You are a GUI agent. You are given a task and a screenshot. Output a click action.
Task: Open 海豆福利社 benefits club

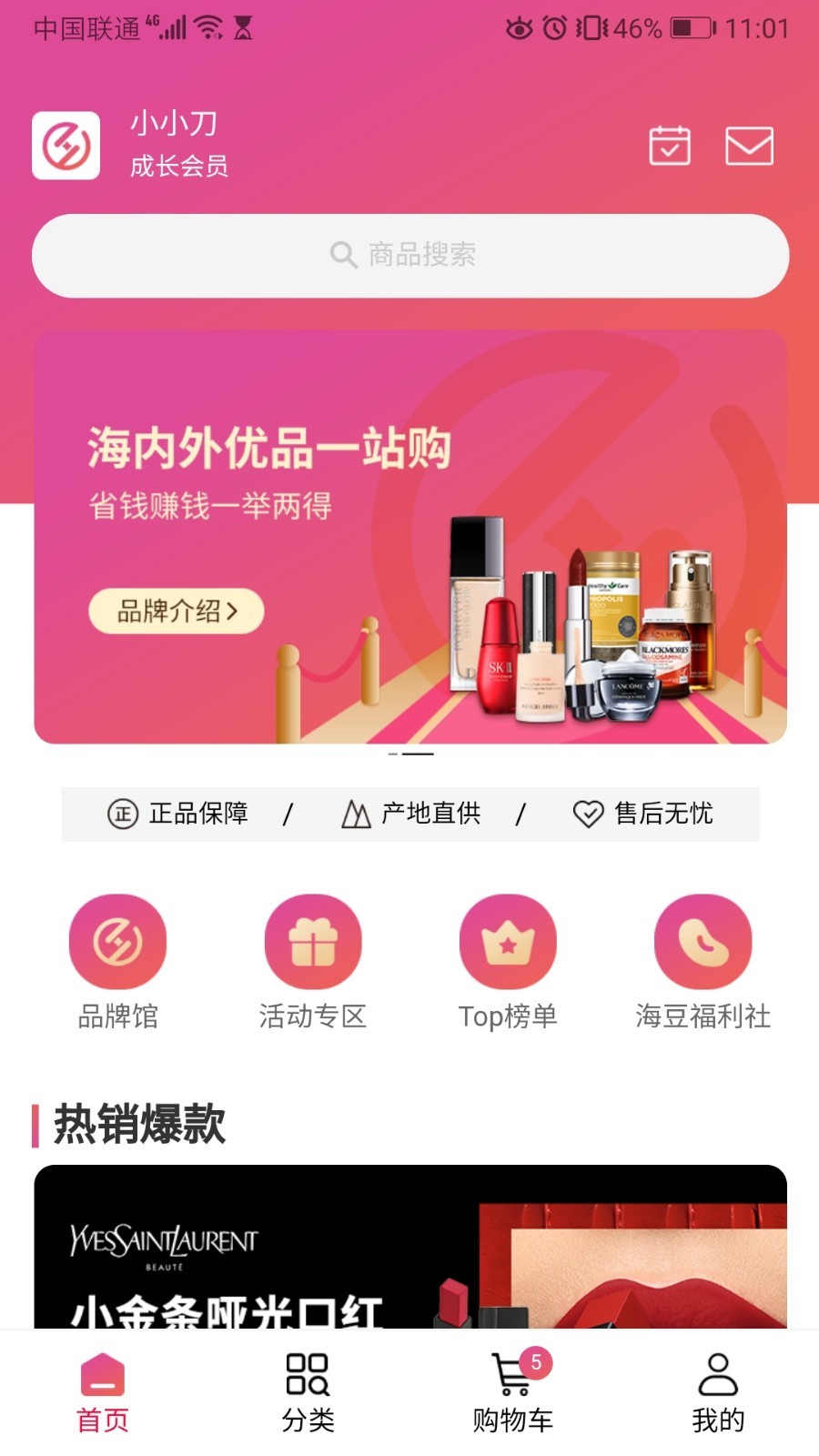point(703,961)
